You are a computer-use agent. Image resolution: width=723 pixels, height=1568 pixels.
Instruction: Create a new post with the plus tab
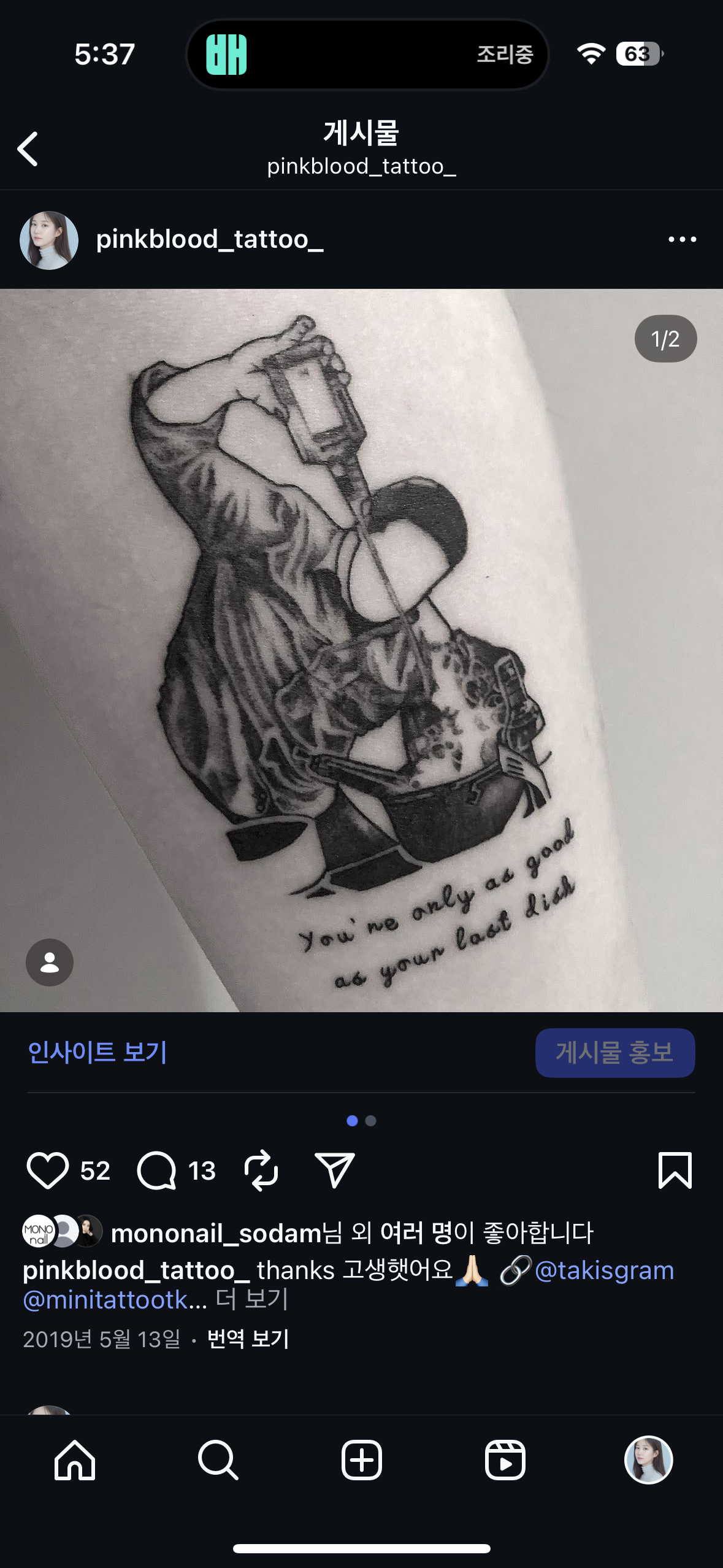(x=361, y=1460)
